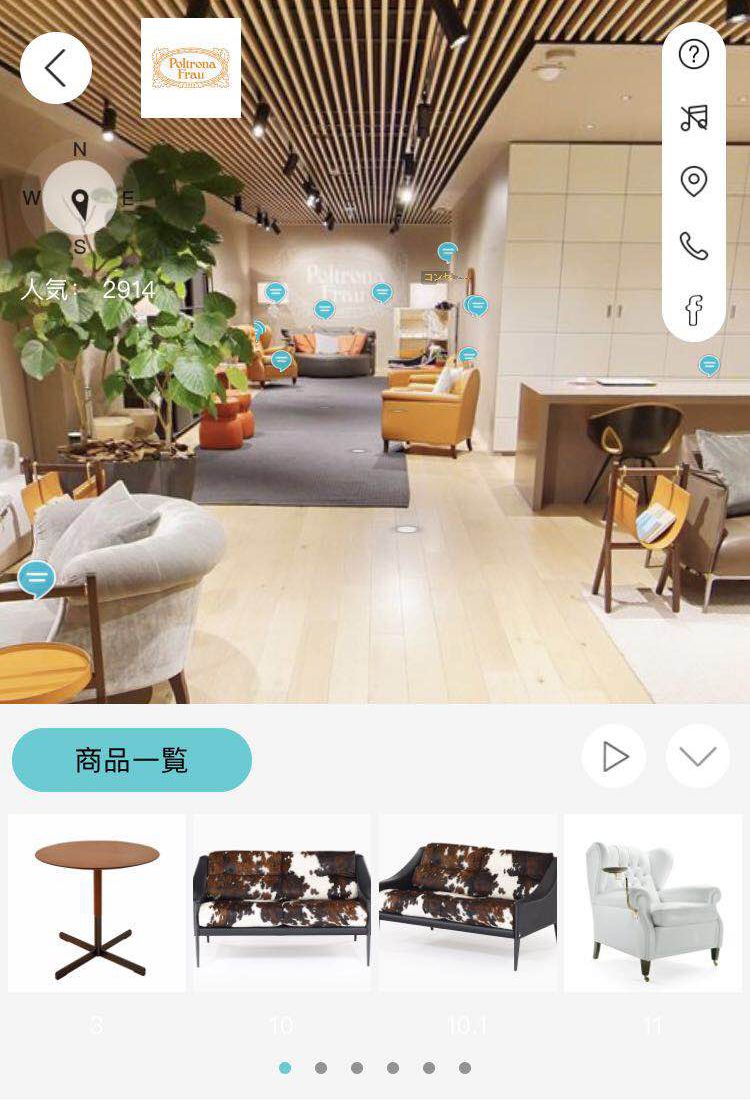The image size is (750, 1100).
Task: Open the round side table, item 3
Action: [x=97, y=903]
